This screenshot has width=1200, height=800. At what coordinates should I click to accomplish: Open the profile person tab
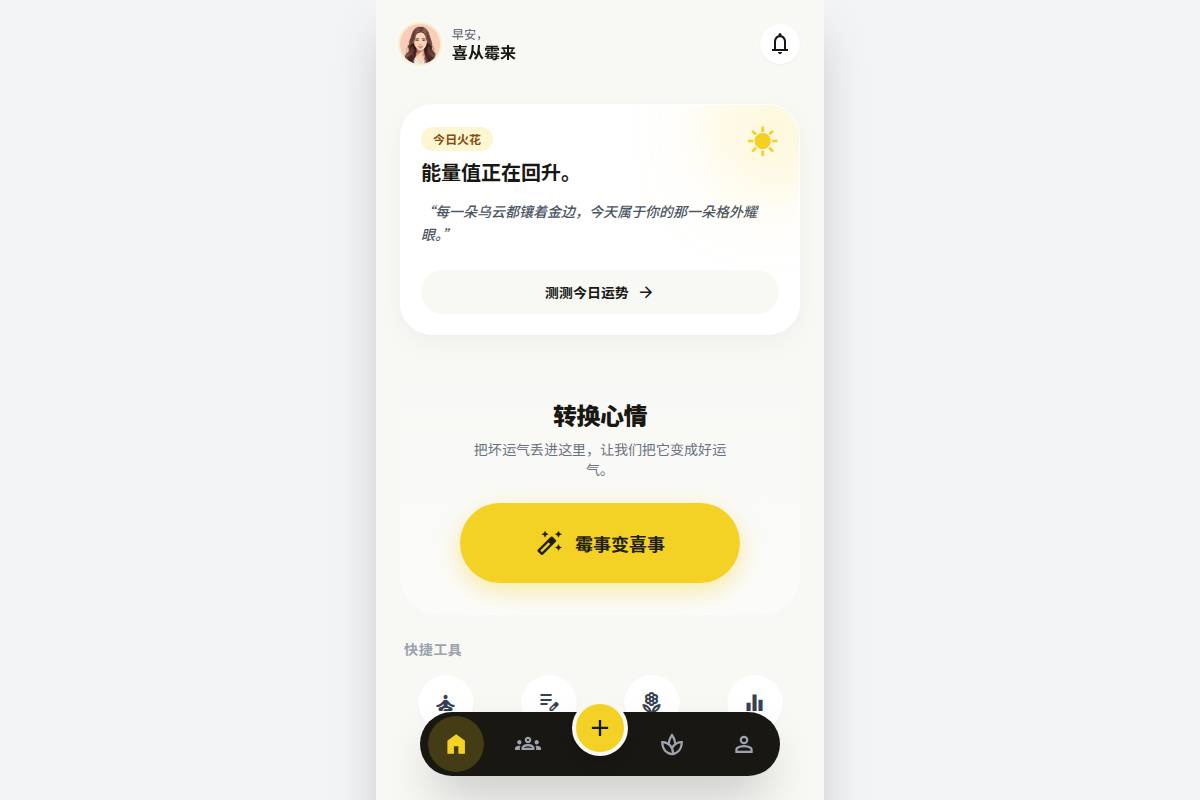pos(744,744)
